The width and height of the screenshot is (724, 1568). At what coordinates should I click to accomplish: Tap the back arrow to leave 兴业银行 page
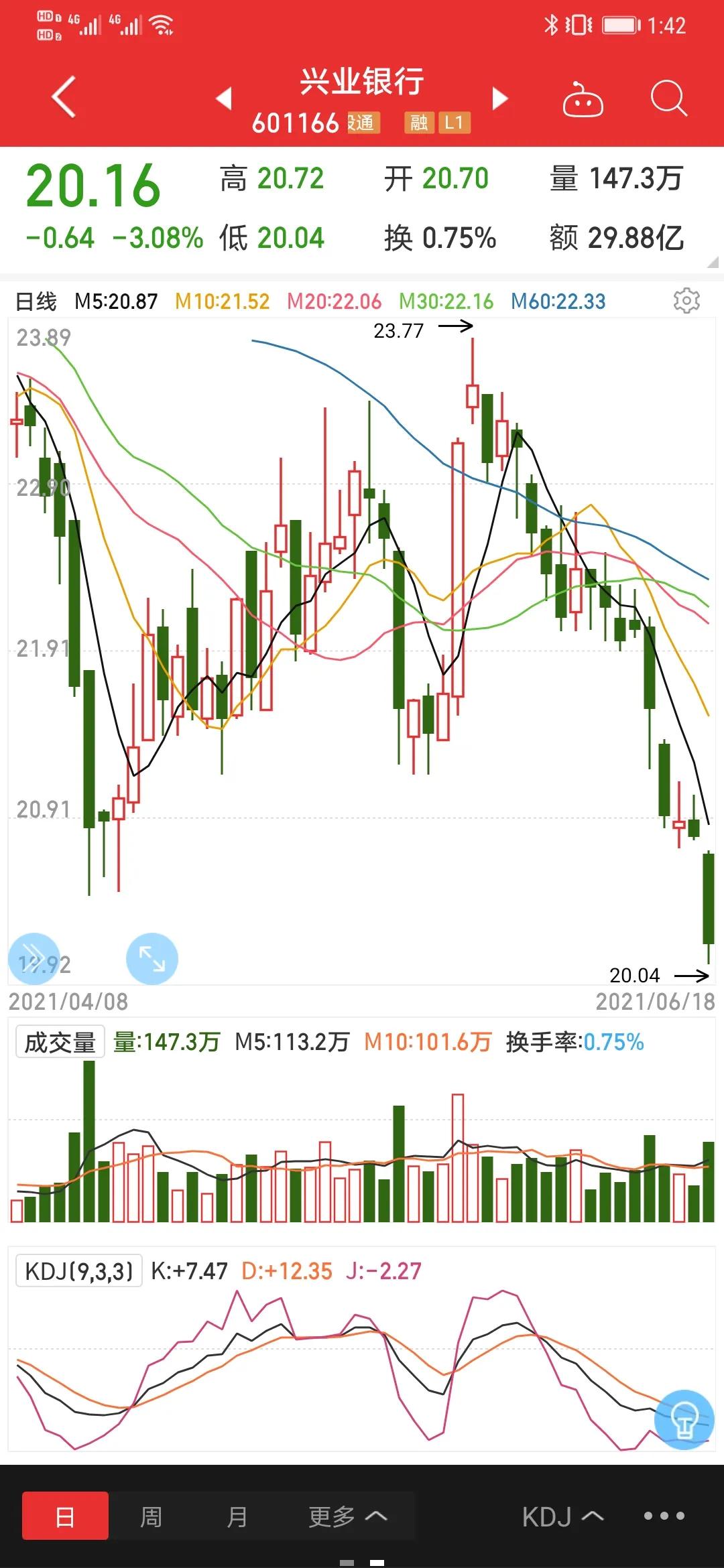coord(62,98)
